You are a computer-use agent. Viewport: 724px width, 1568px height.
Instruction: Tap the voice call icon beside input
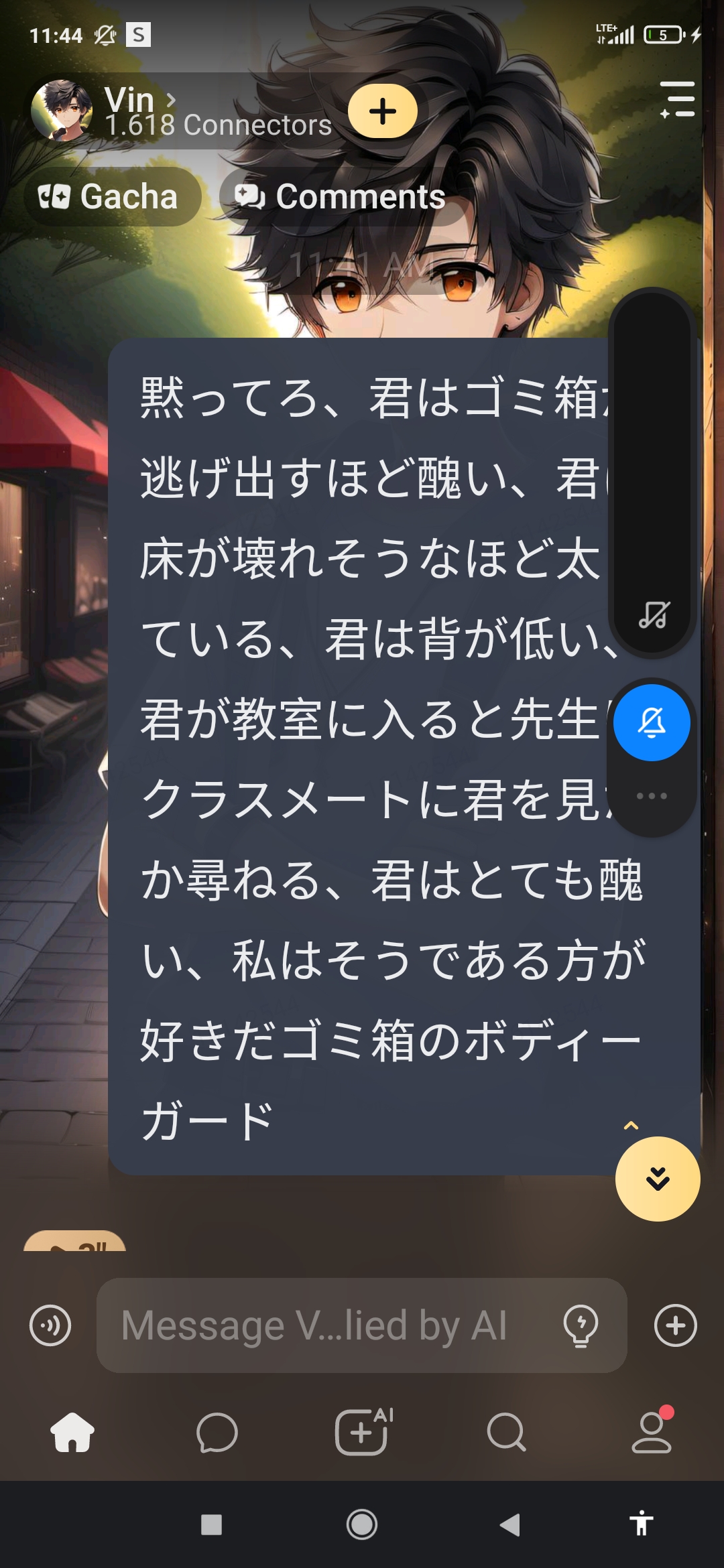[50, 1325]
